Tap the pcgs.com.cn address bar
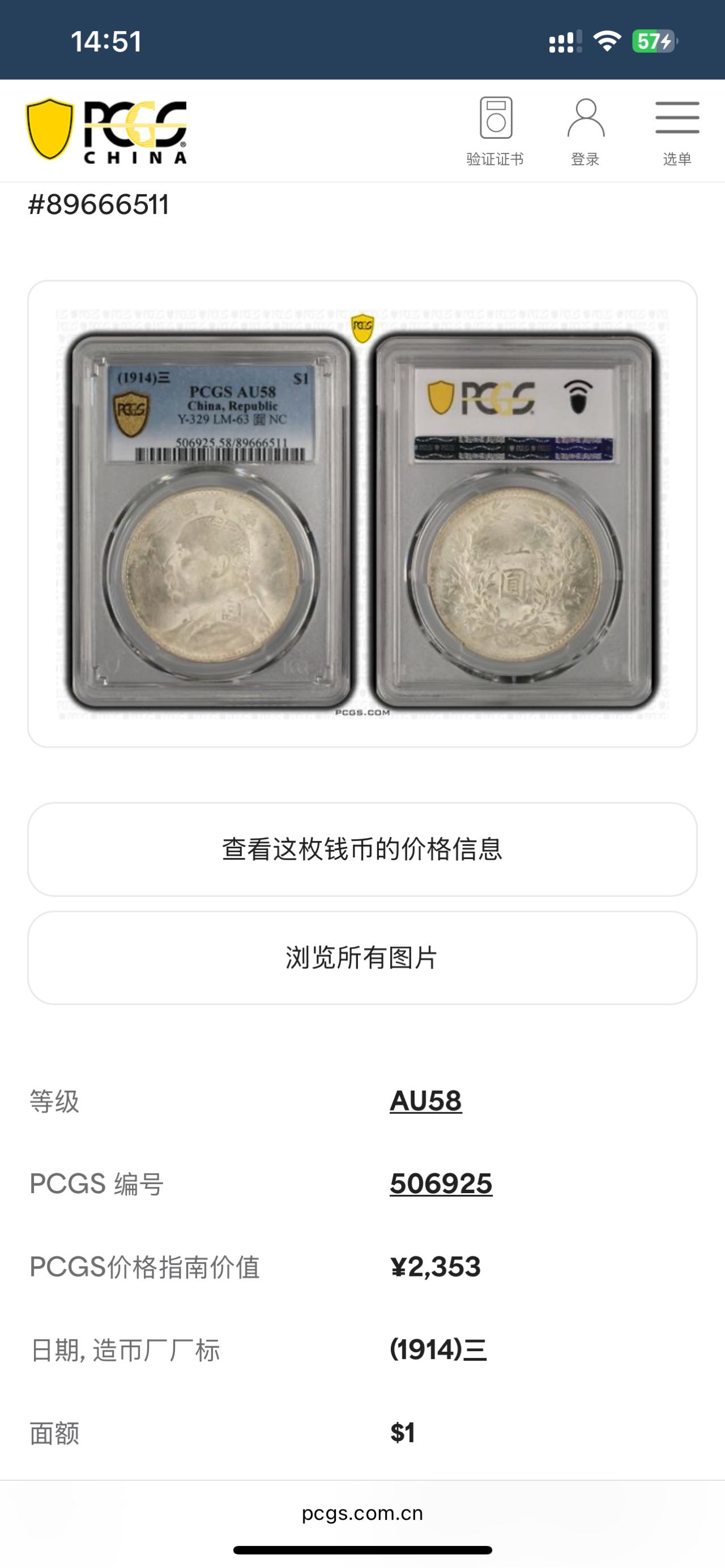The image size is (725, 1568). coord(362,1513)
